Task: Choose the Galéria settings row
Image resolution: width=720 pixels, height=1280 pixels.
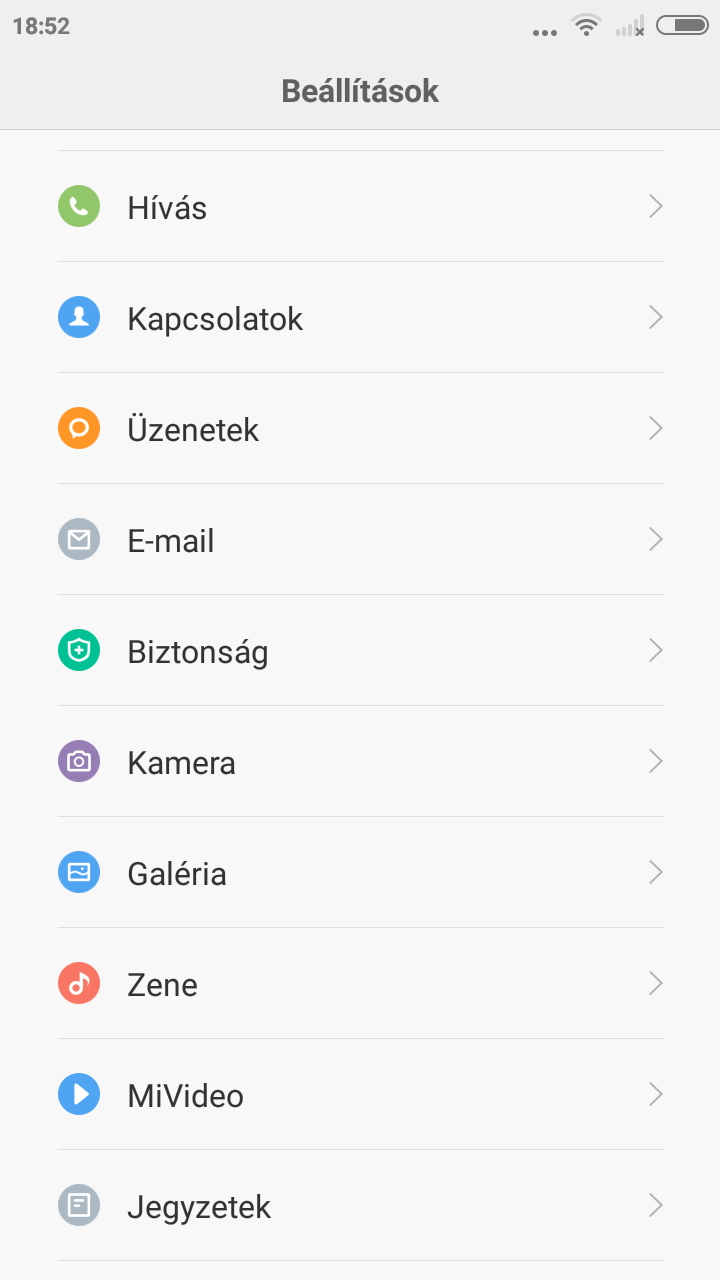Action: [360, 873]
